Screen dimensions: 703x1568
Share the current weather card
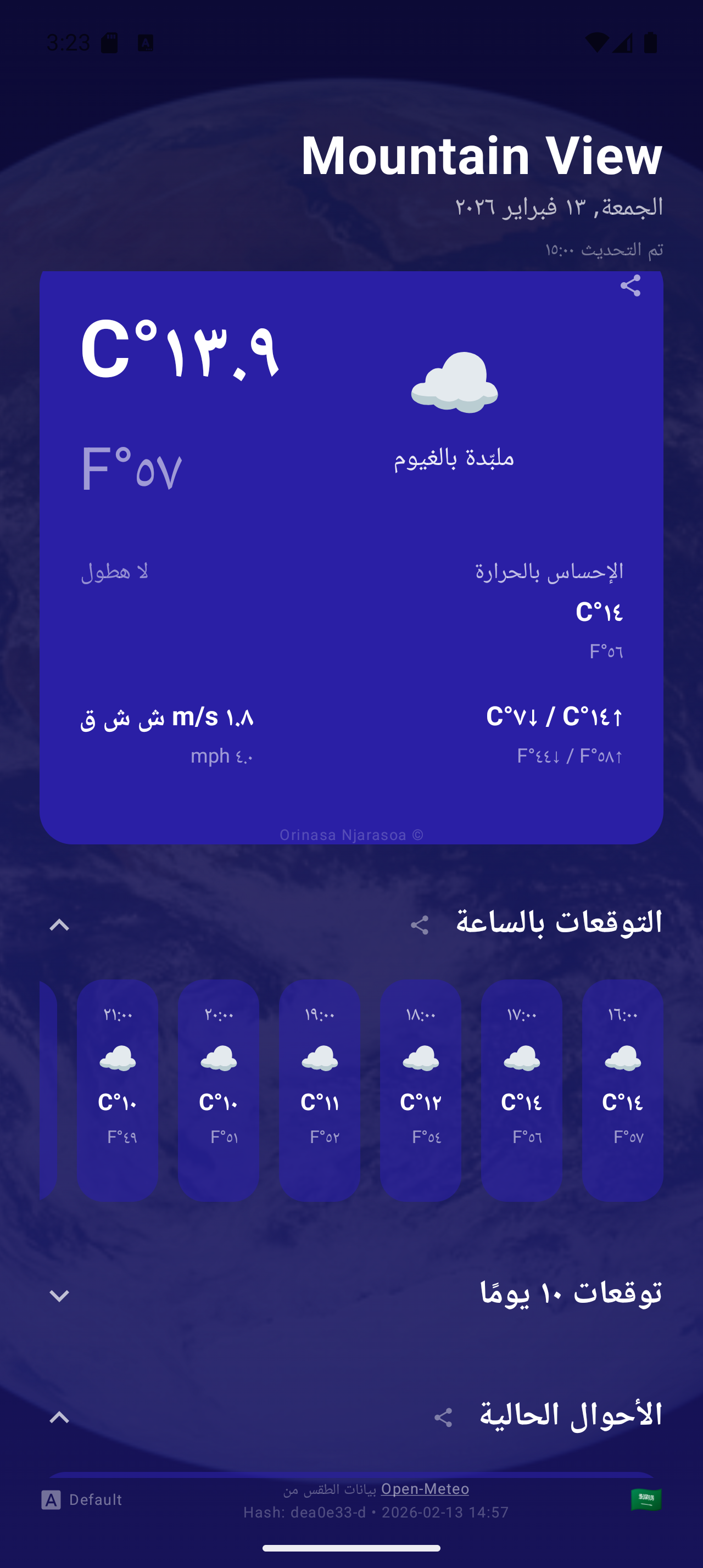pyautogui.click(x=630, y=285)
